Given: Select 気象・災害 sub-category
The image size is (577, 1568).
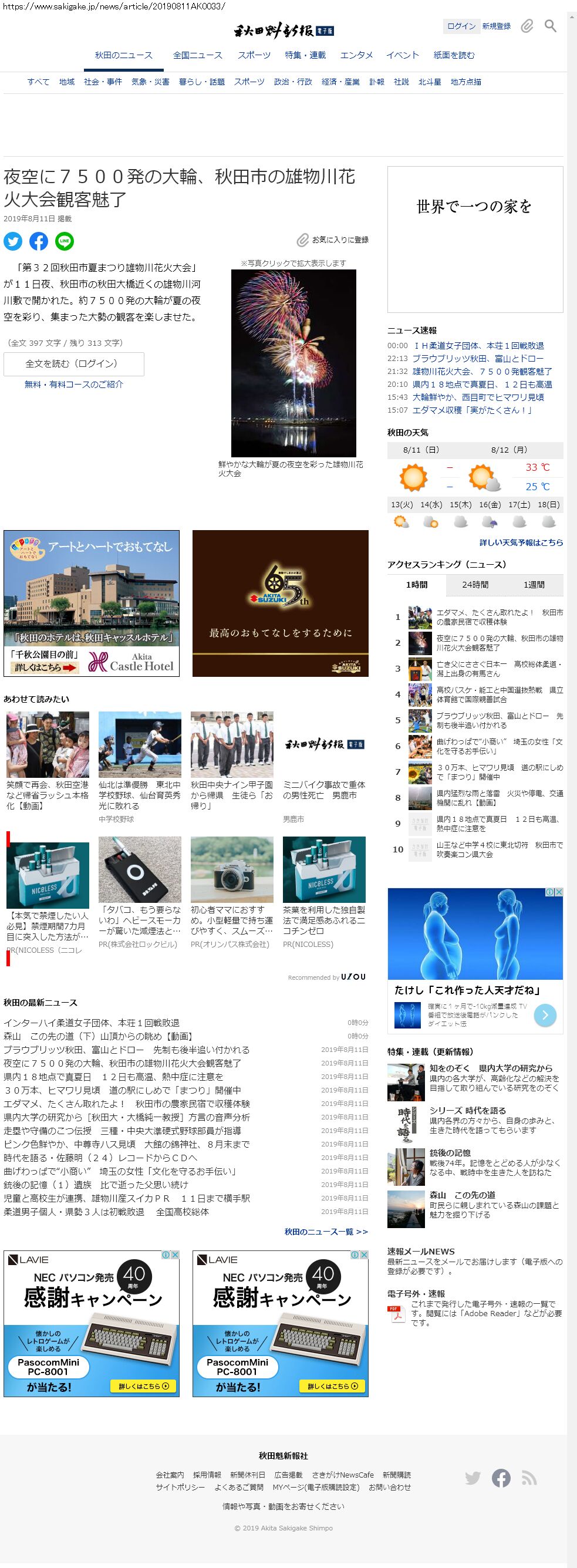Looking at the screenshot, I should [150, 82].
